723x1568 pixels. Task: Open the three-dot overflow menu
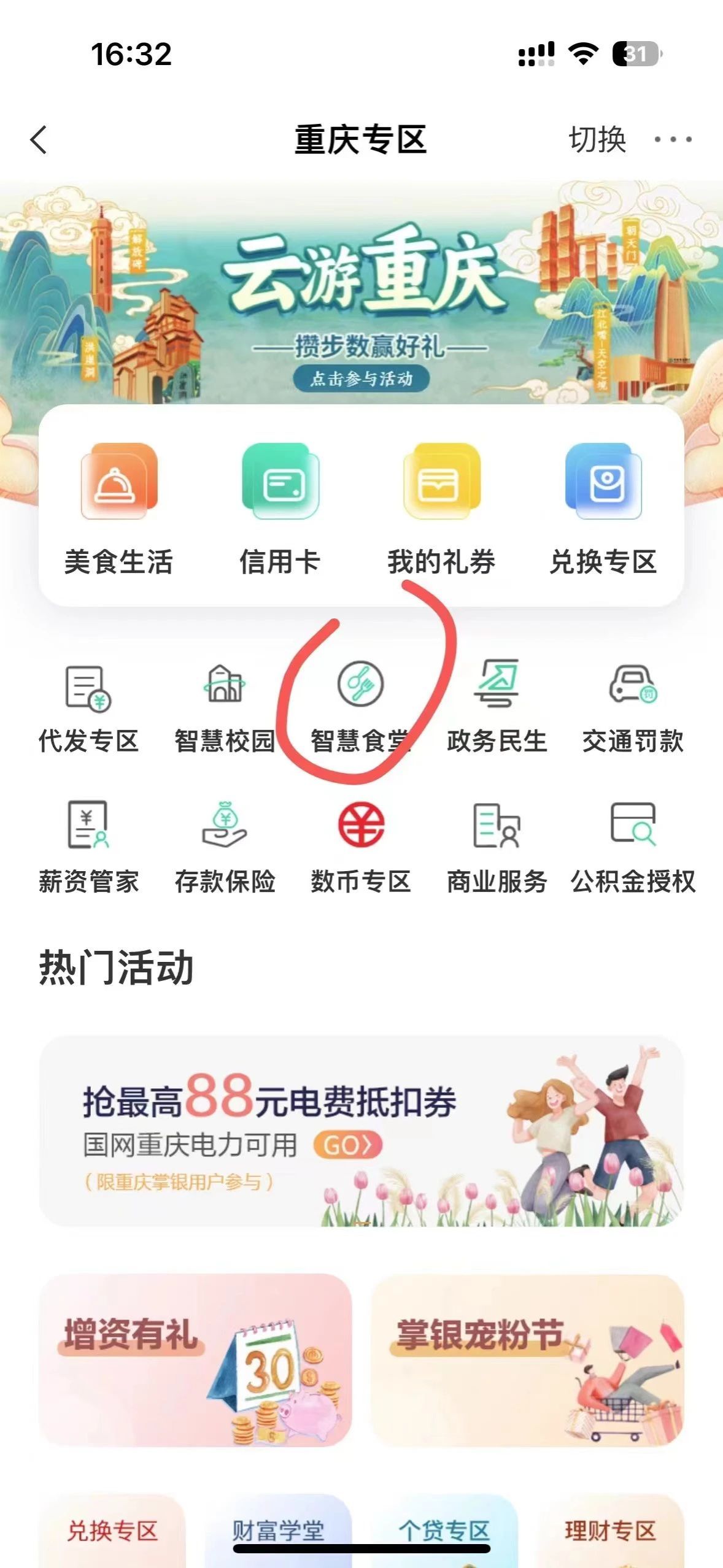tap(673, 140)
